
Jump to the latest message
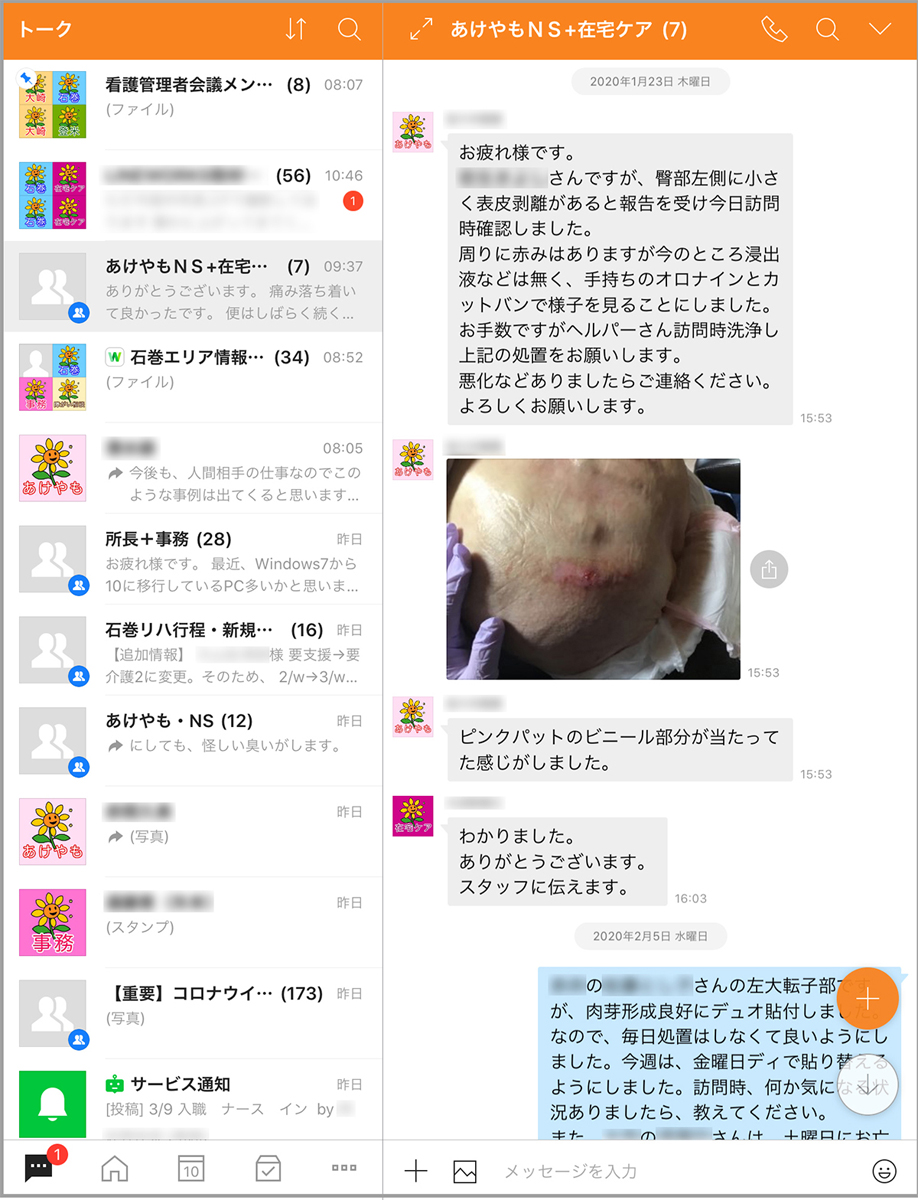(x=867, y=1085)
